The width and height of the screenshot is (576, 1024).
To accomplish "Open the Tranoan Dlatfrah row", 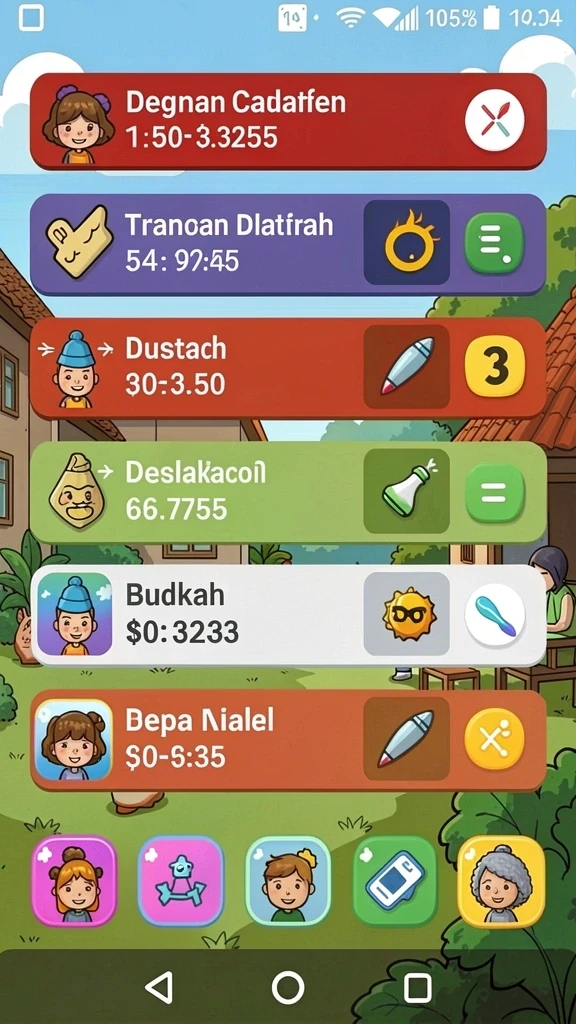I will click(x=288, y=244).
